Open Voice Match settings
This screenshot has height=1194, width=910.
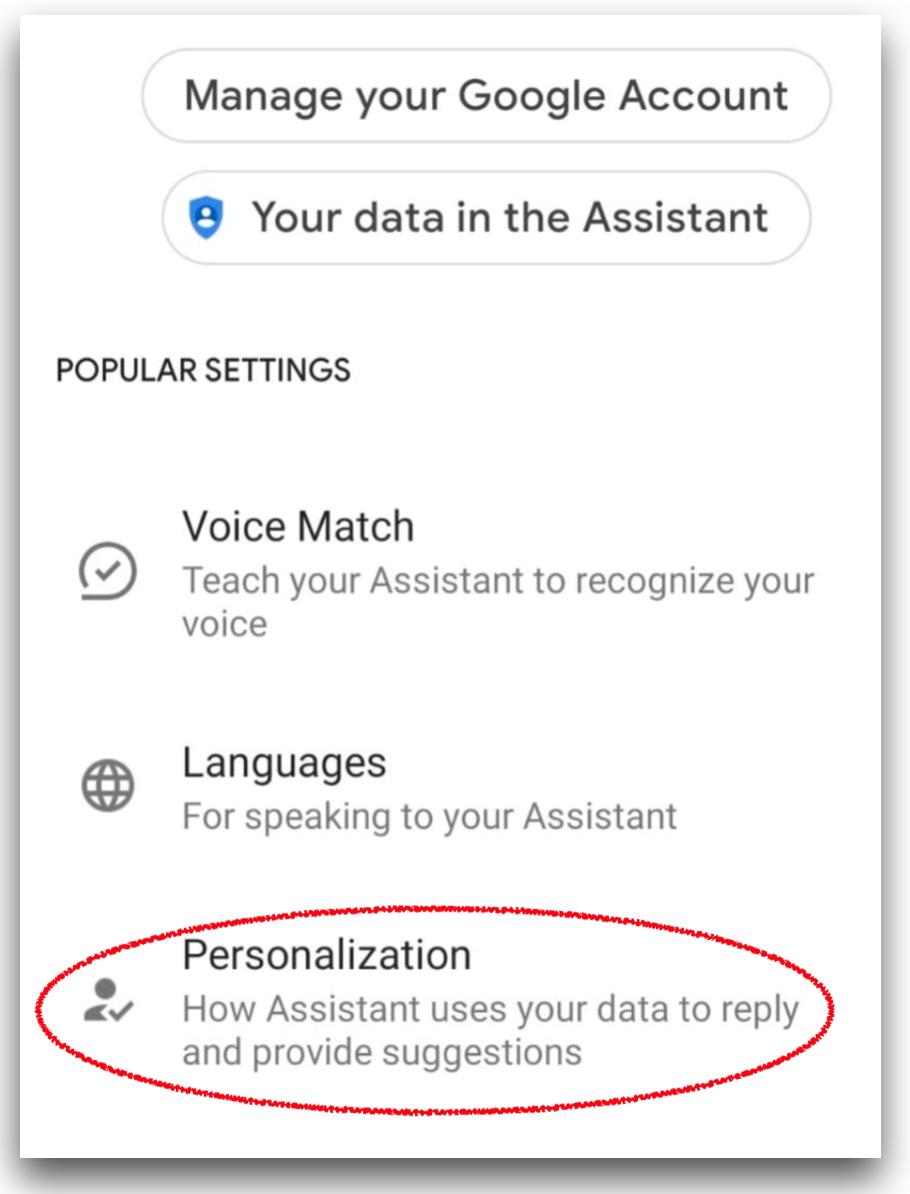(446, 573)
